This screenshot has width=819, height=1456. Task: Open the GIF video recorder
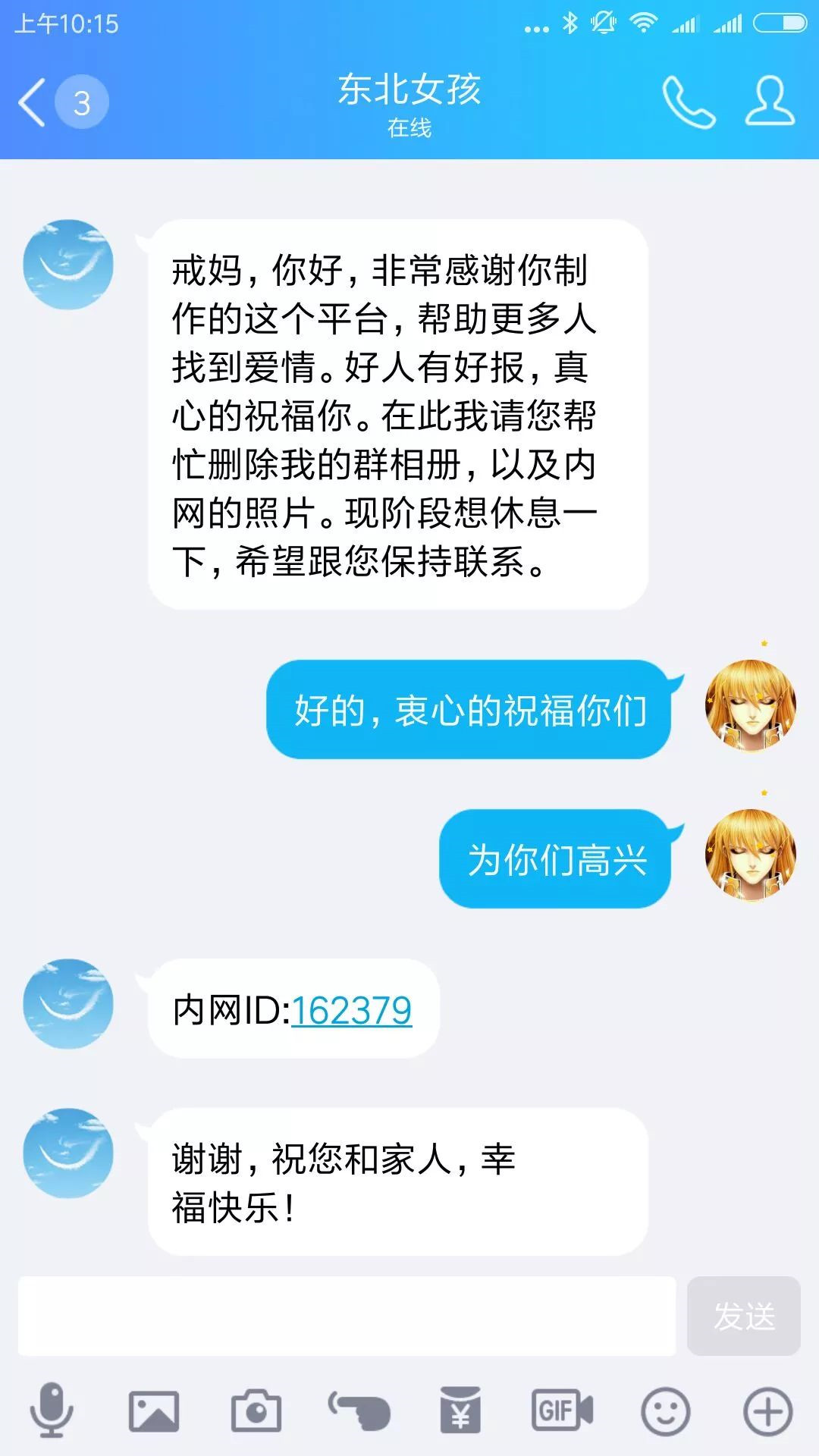pos(562,1410)
